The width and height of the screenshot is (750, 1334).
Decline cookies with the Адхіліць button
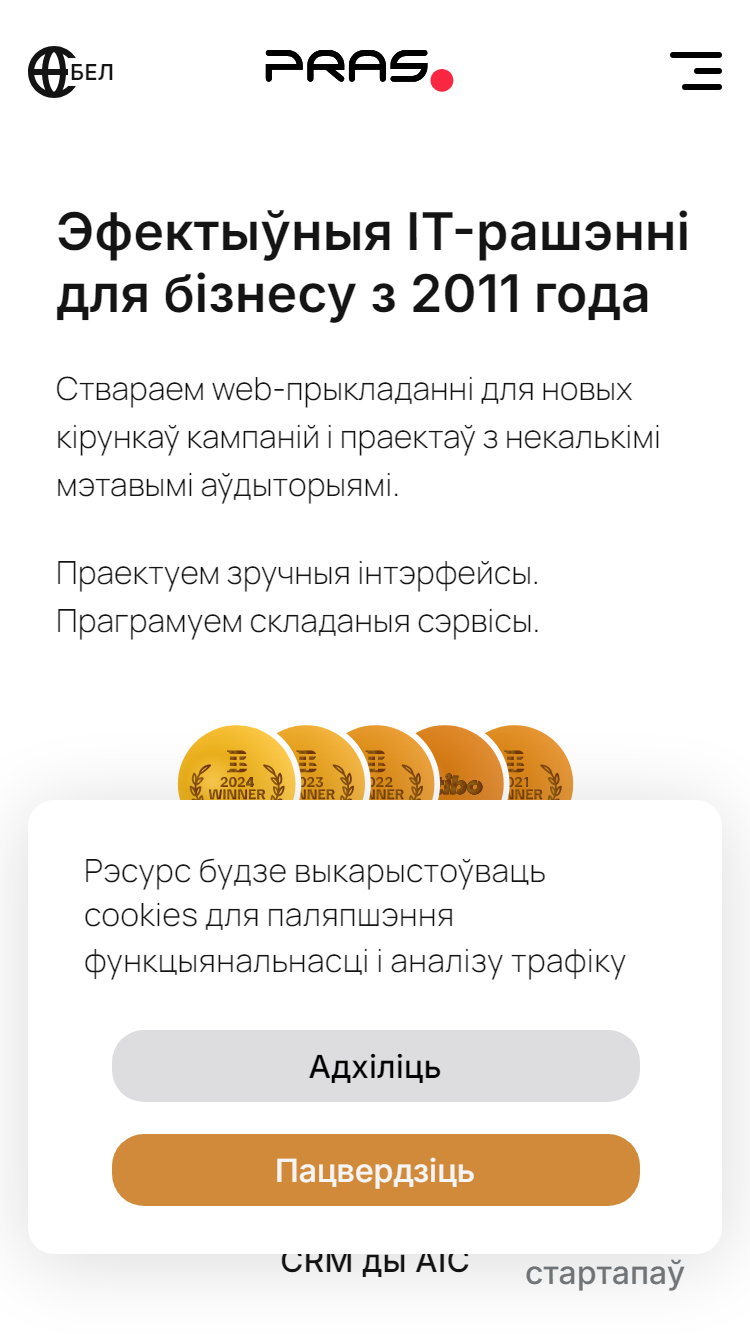coord(375,1066)
